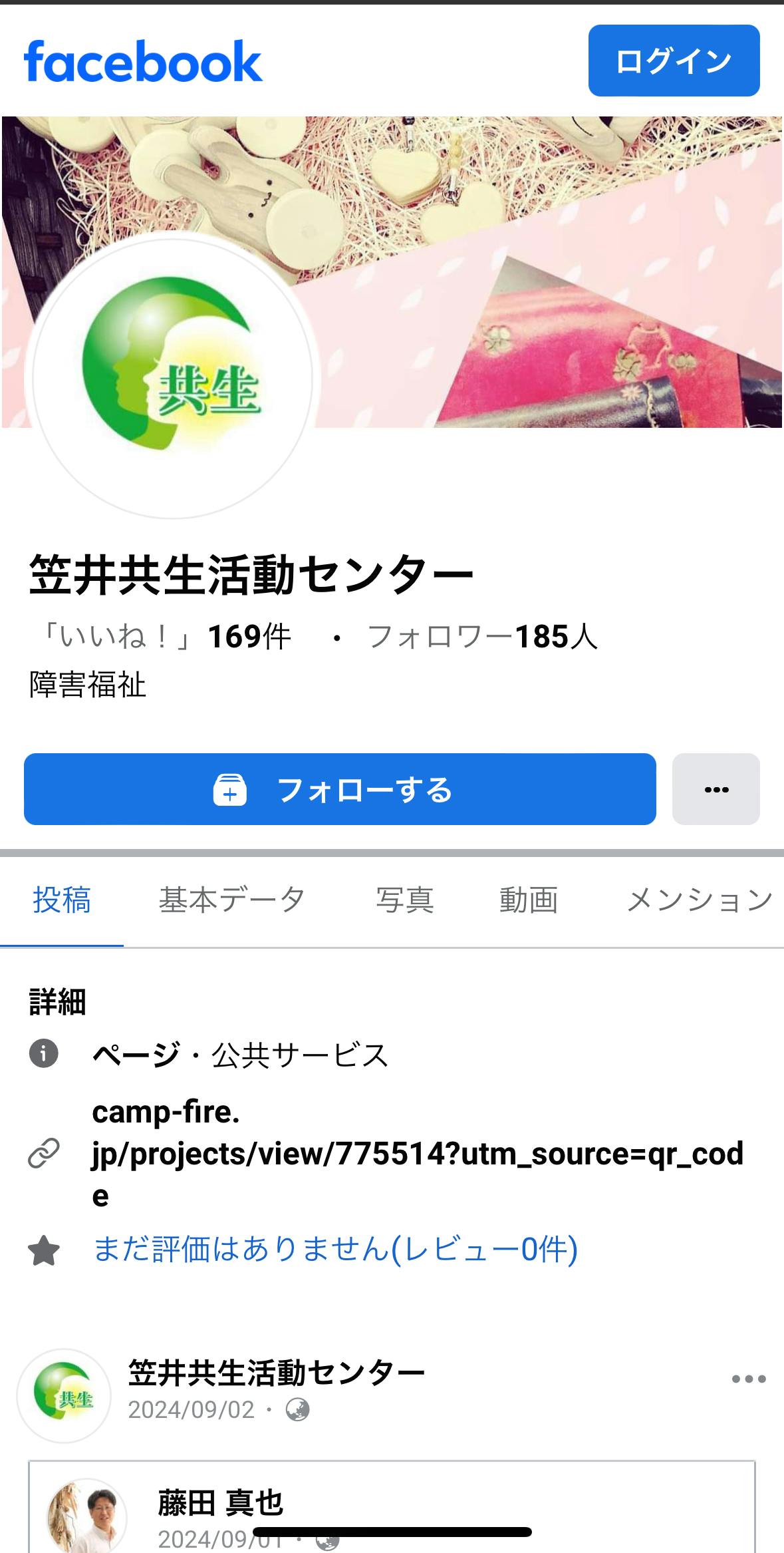Follow the page with フォローする
The width and height of the screenshot is (784, 1553).
[340, 789]
